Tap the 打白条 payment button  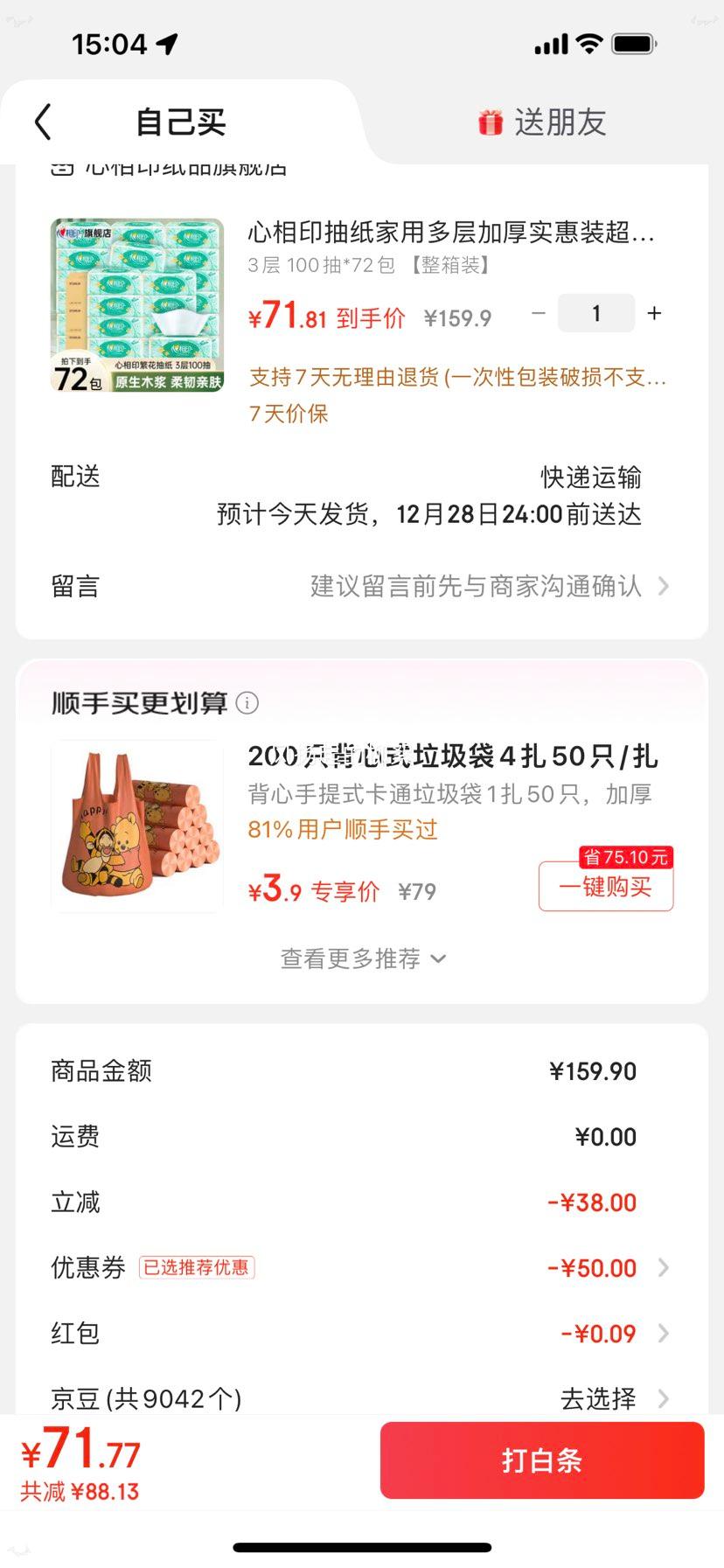pyautogui.click(x=541, y=1460)
